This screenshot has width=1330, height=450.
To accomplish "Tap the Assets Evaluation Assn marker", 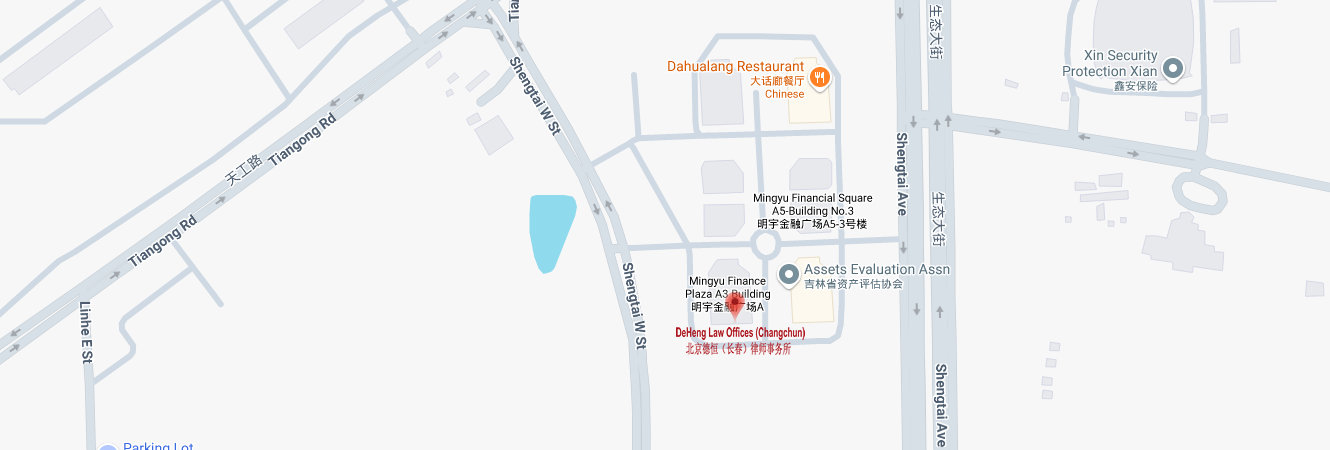I will 788,272.
